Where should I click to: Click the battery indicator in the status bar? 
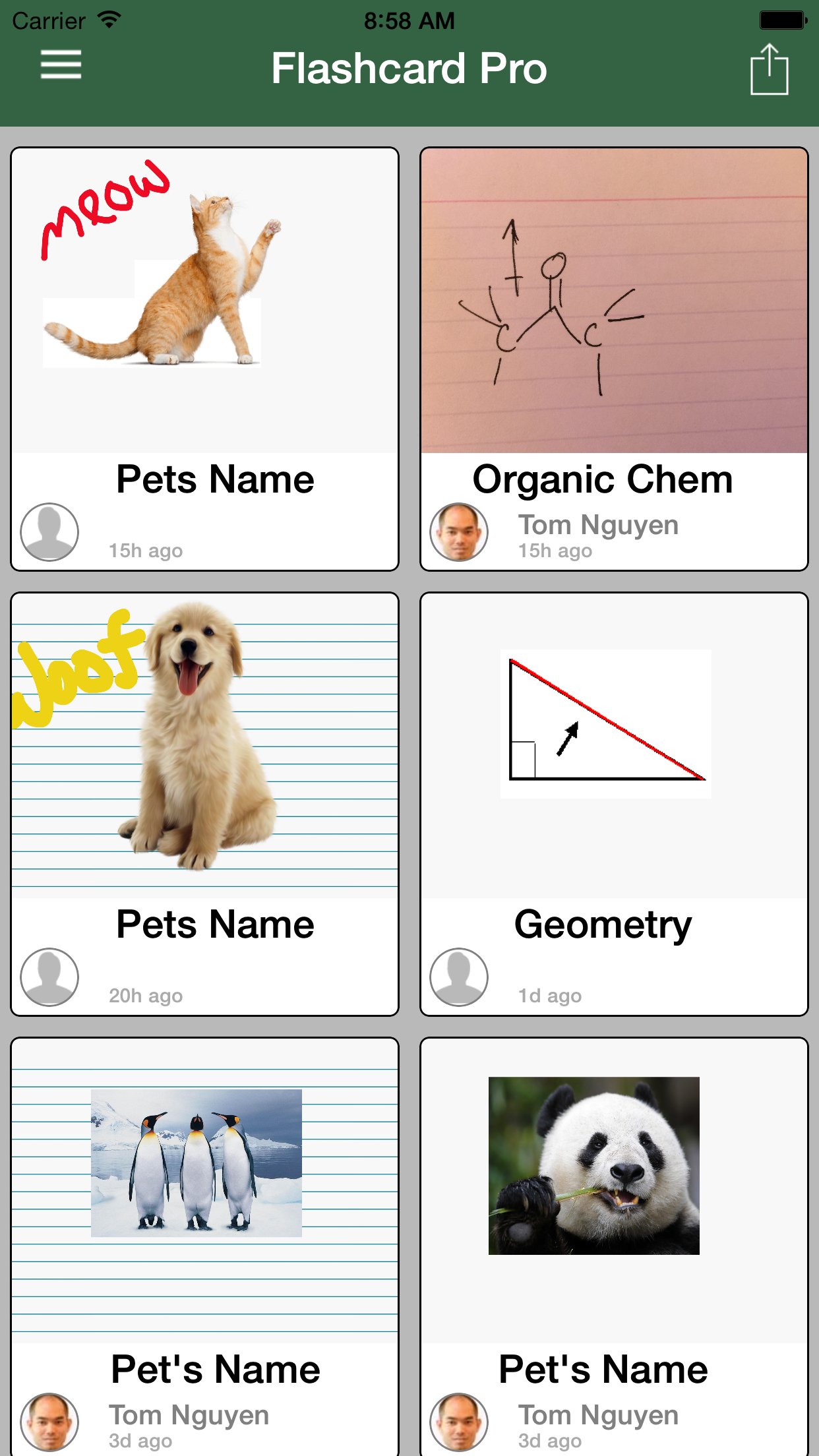click(780, 18)
